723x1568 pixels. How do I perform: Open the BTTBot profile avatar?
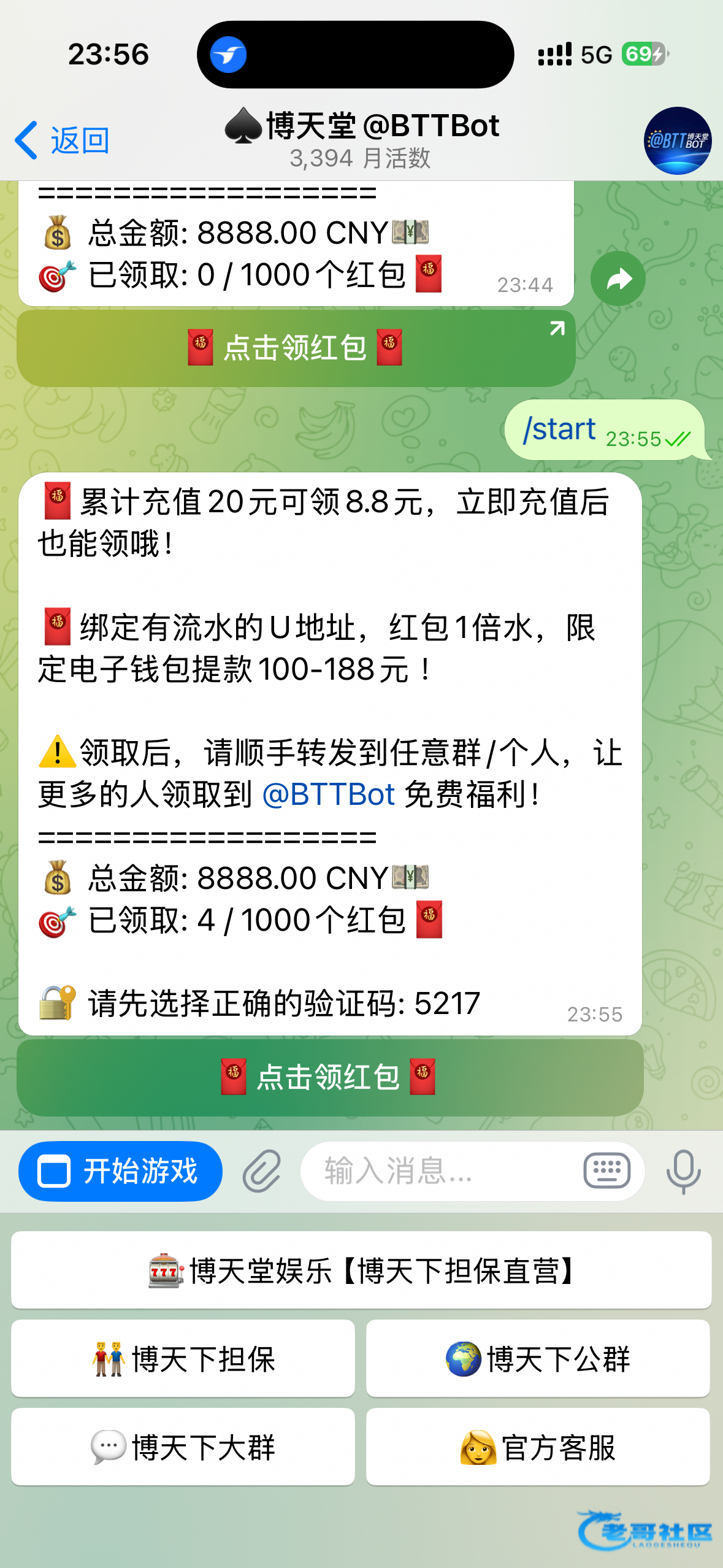(x=677, y=141)
